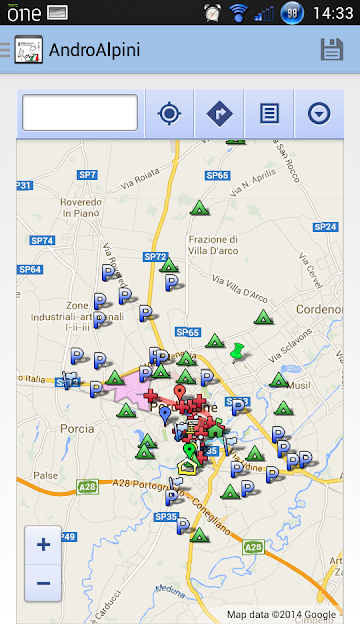Screen dimensions: 360x640
Task: Tap the save floppy disk icon
Action: (x=331, y=49)
